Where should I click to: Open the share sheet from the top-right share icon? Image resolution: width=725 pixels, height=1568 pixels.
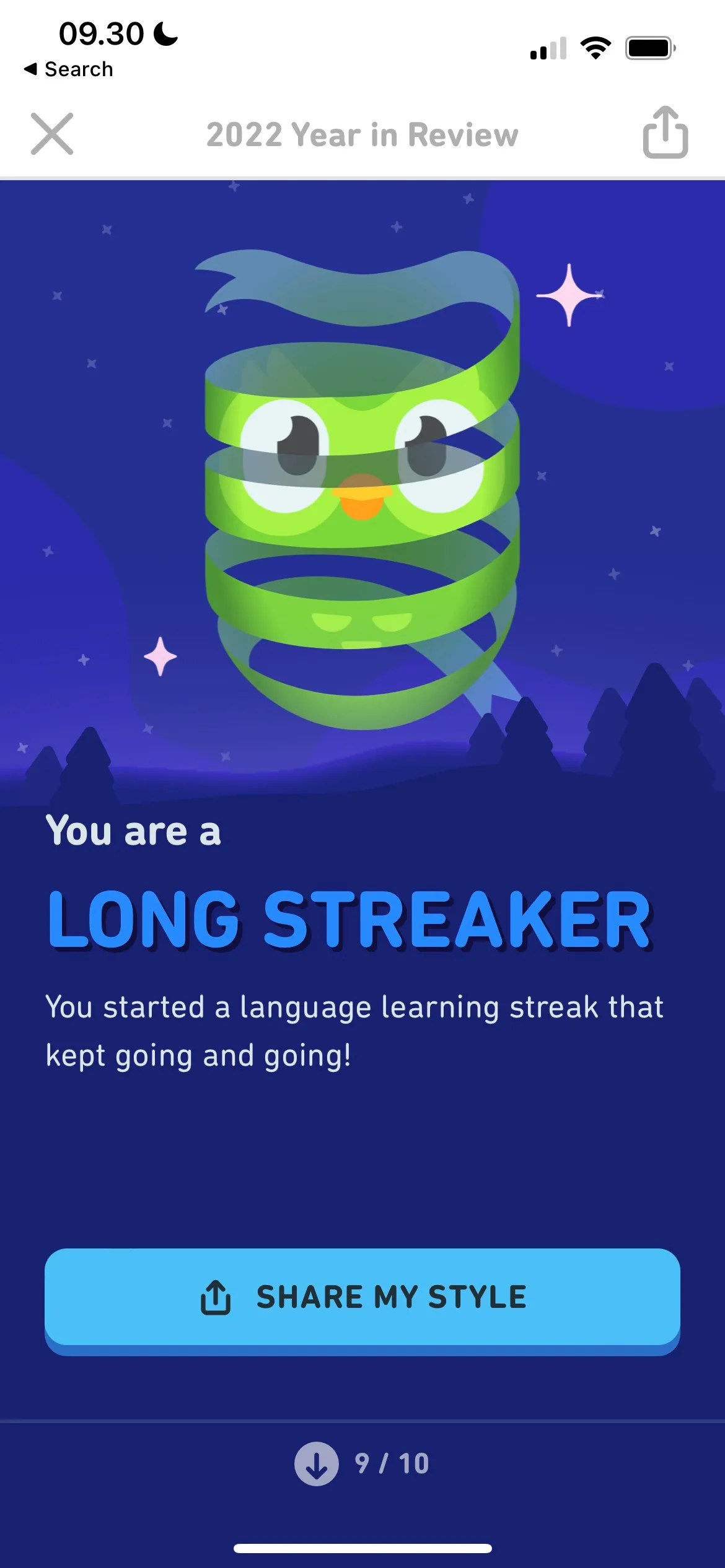tap(666, 134)
